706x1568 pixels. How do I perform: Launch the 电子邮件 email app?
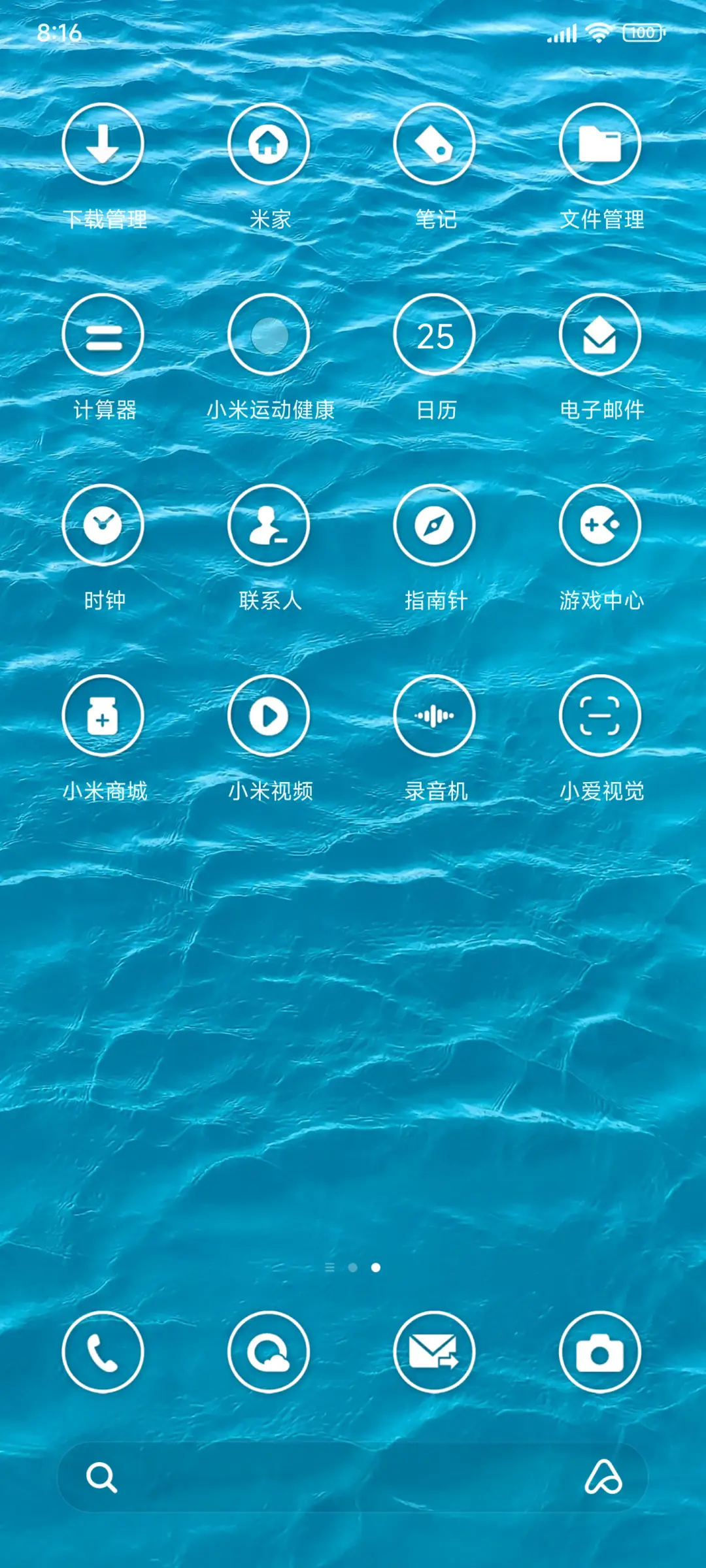(x=599, y=334)
